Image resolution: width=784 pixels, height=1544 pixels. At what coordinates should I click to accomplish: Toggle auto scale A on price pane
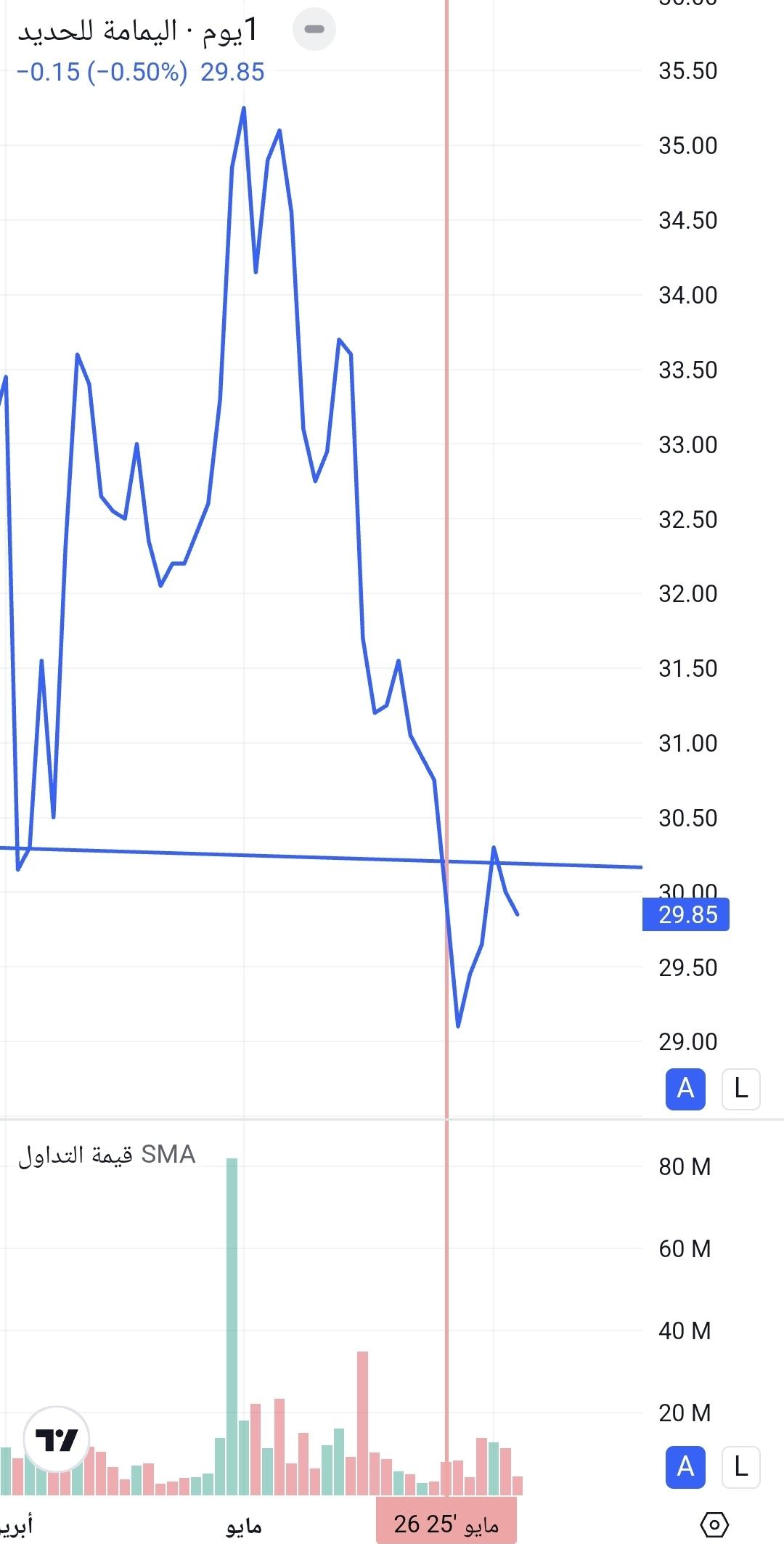685,1089
